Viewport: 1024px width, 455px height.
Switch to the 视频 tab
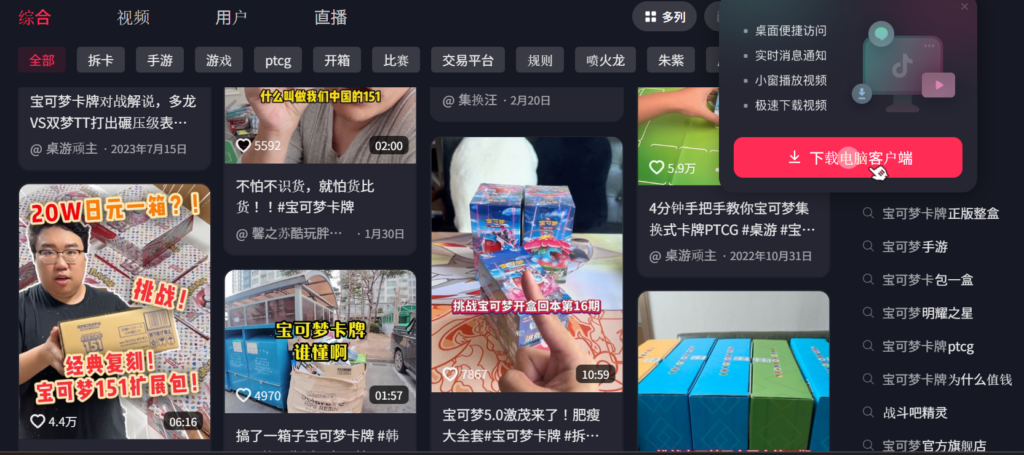coord(133,17)
